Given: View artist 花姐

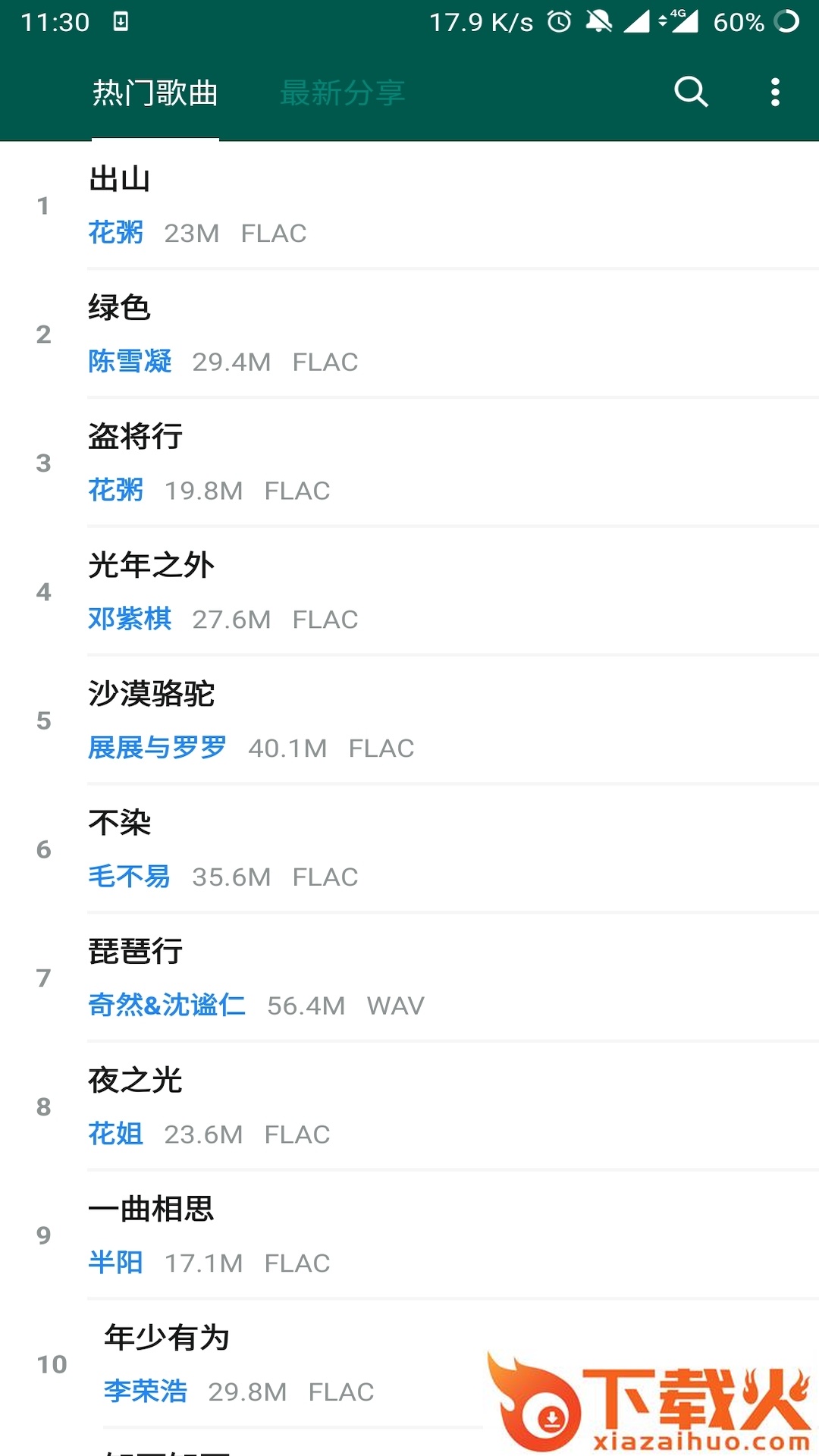Looking at the screenshot, I should pyautogui.click(x=115, y=1134).
